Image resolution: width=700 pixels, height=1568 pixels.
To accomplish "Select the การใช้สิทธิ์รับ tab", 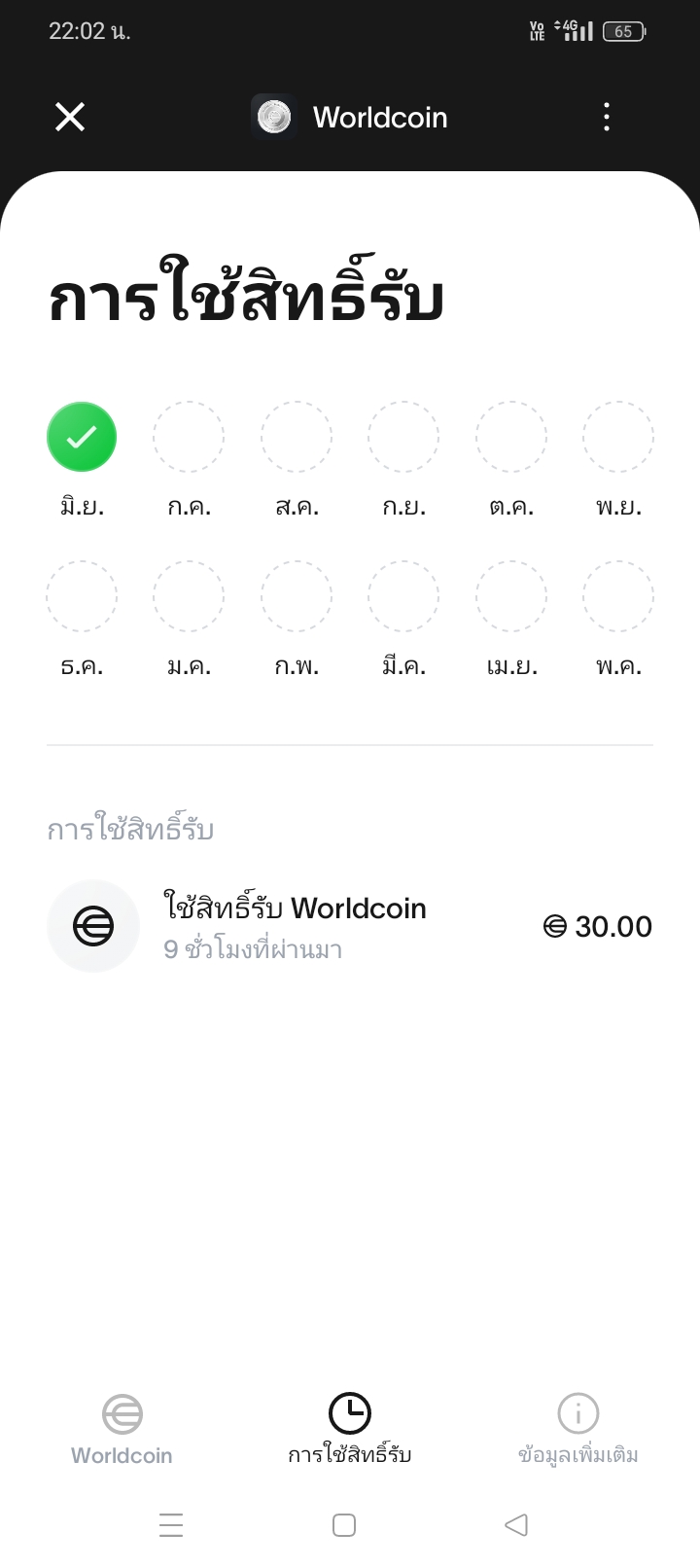I will 350,1429.
